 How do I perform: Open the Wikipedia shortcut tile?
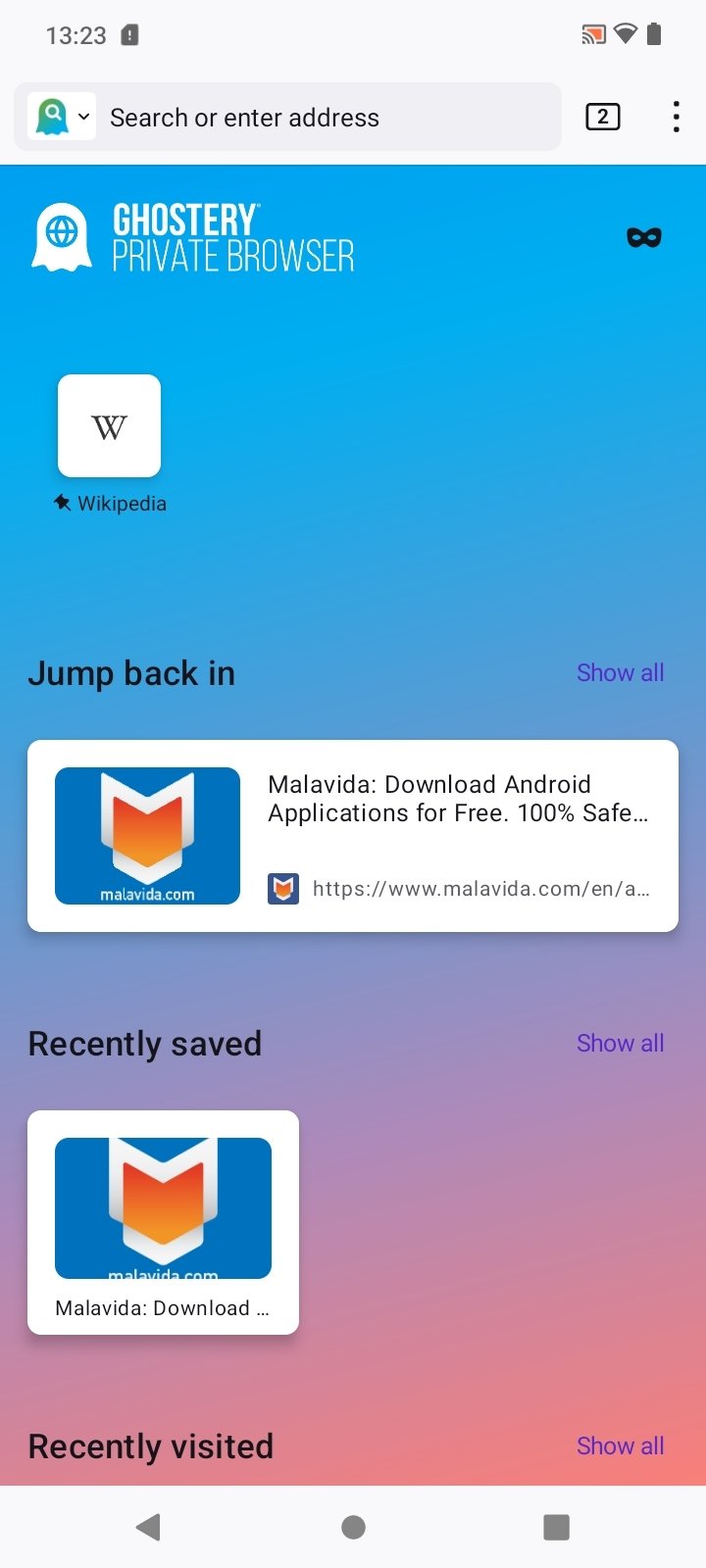[x=109, y=426]
